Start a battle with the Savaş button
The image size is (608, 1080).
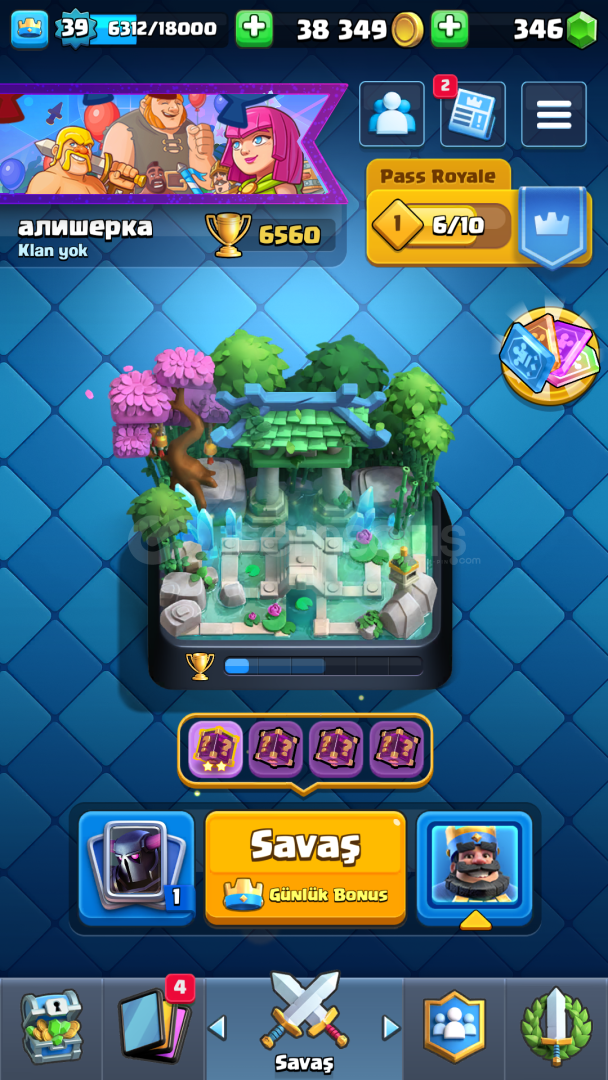point(305,866)
